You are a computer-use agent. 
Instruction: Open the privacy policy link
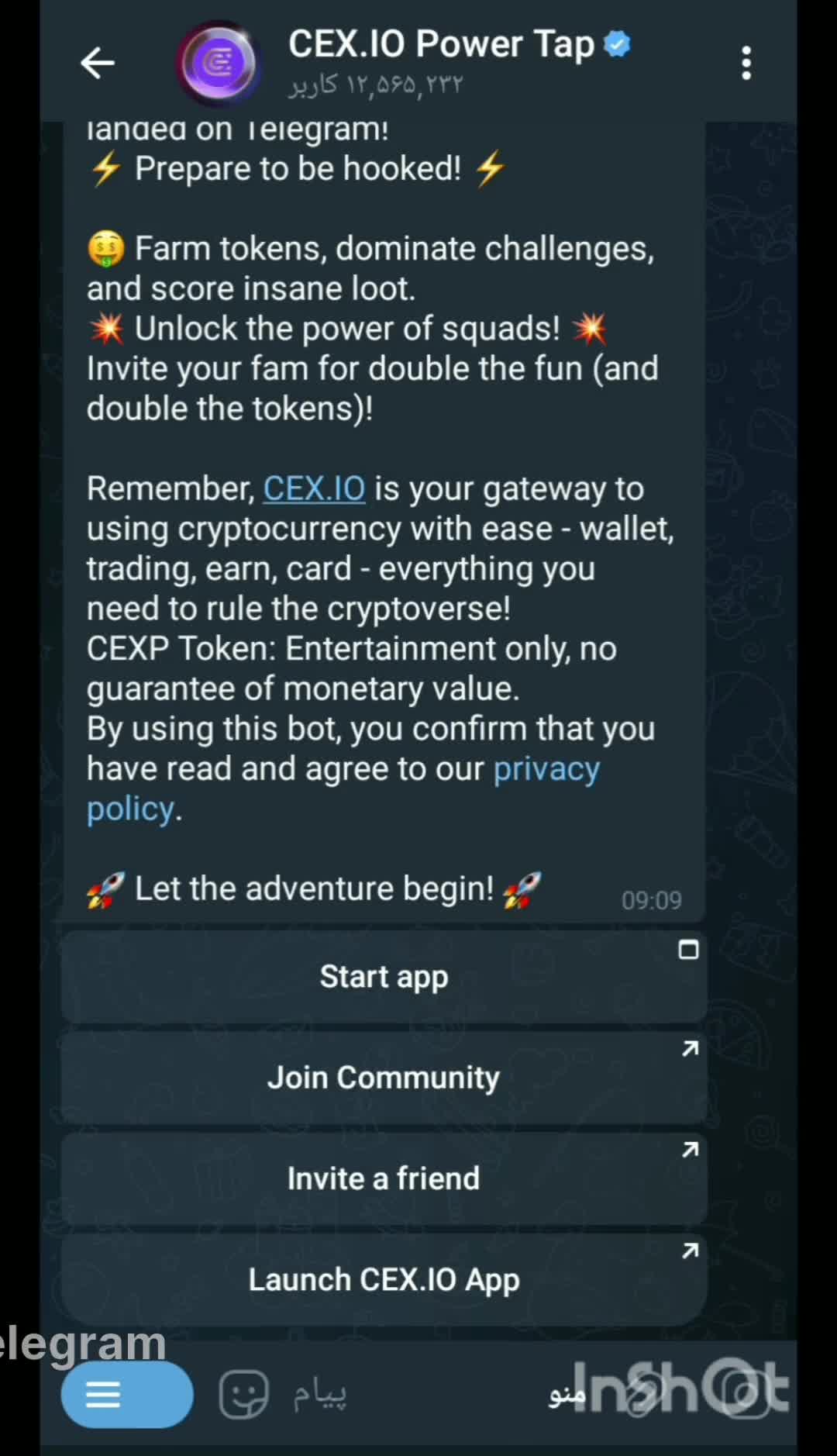tap(546, 770)
